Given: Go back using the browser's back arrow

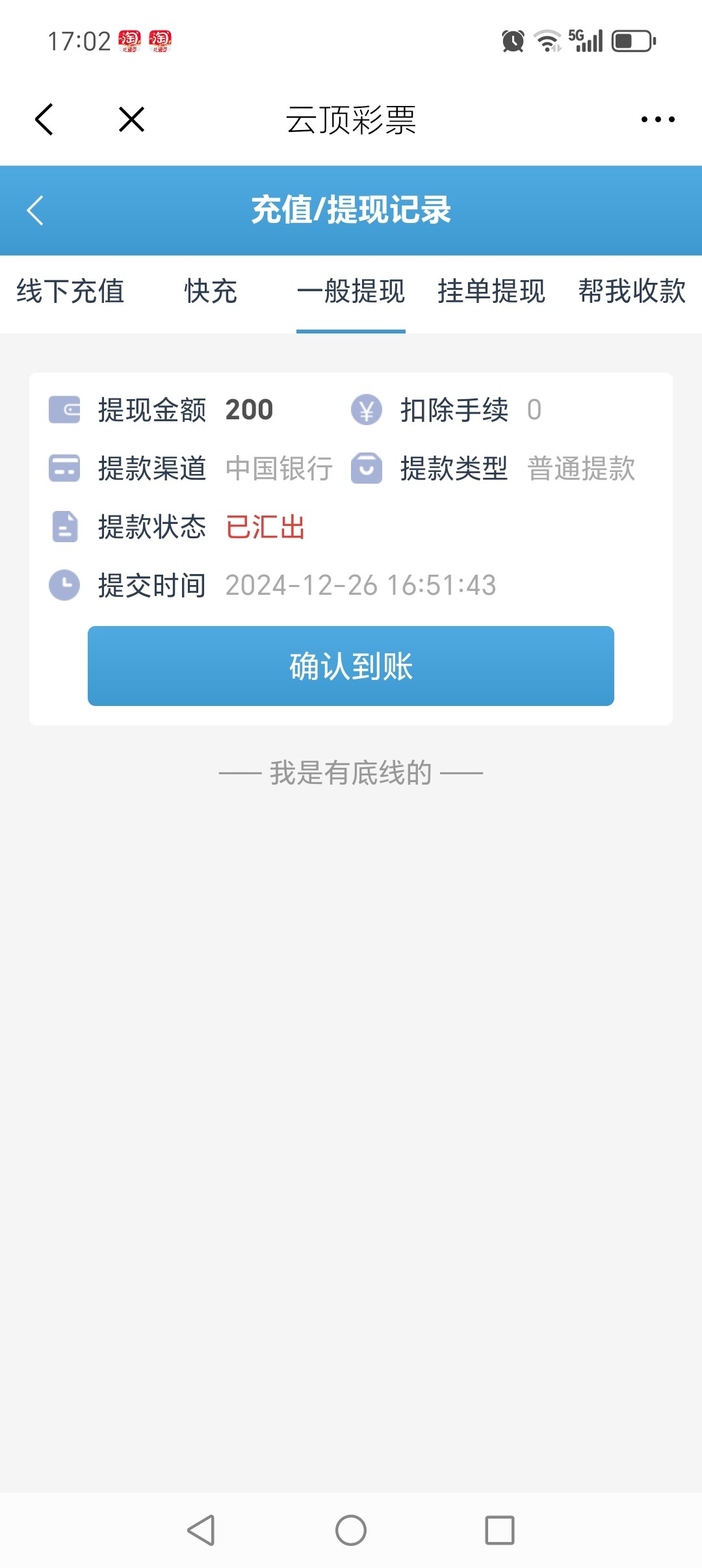Looking at the screenshot, I should pyautogui.click(x=44, y=120).
